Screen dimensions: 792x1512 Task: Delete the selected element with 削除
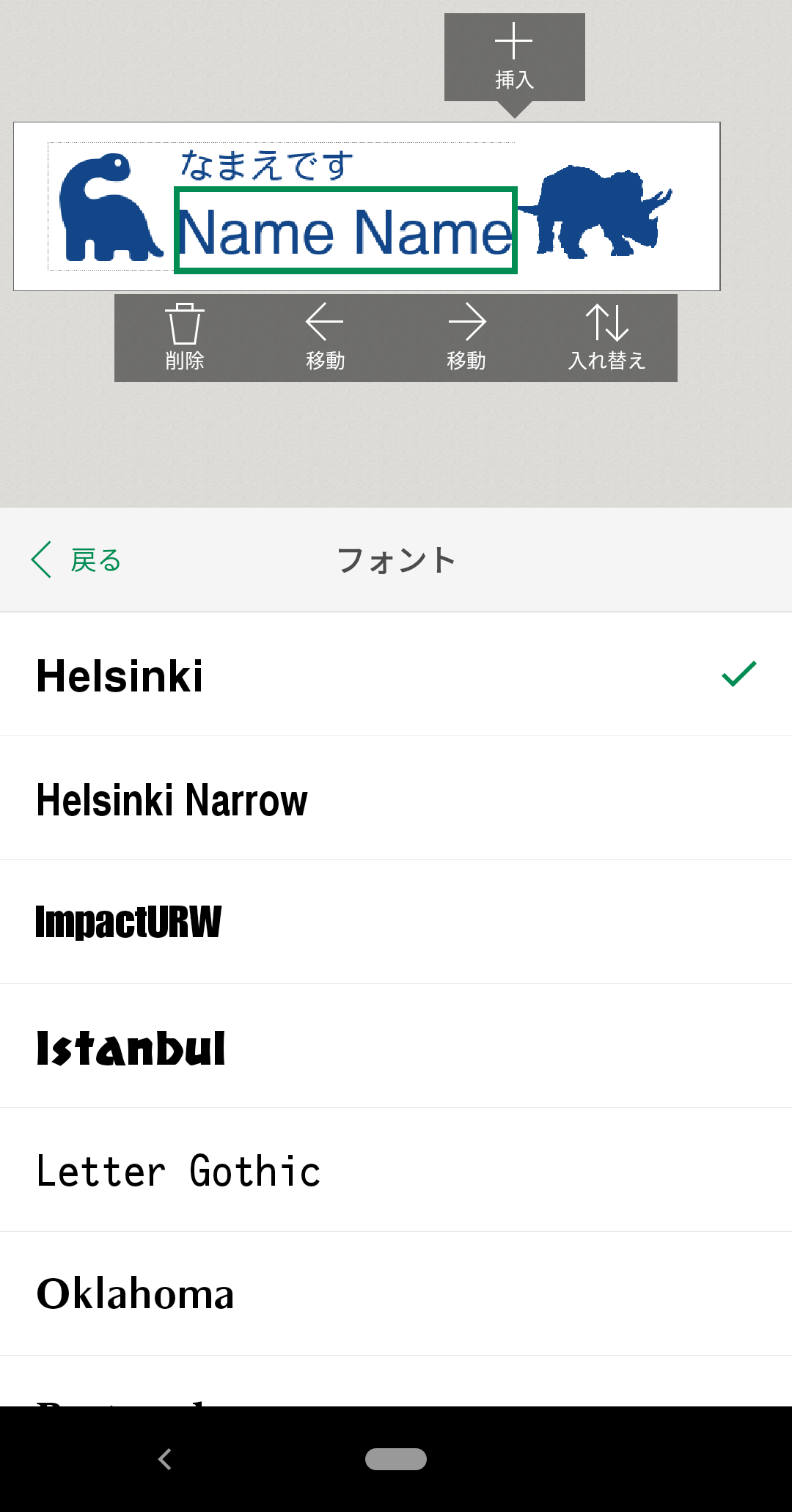(185, 338)
